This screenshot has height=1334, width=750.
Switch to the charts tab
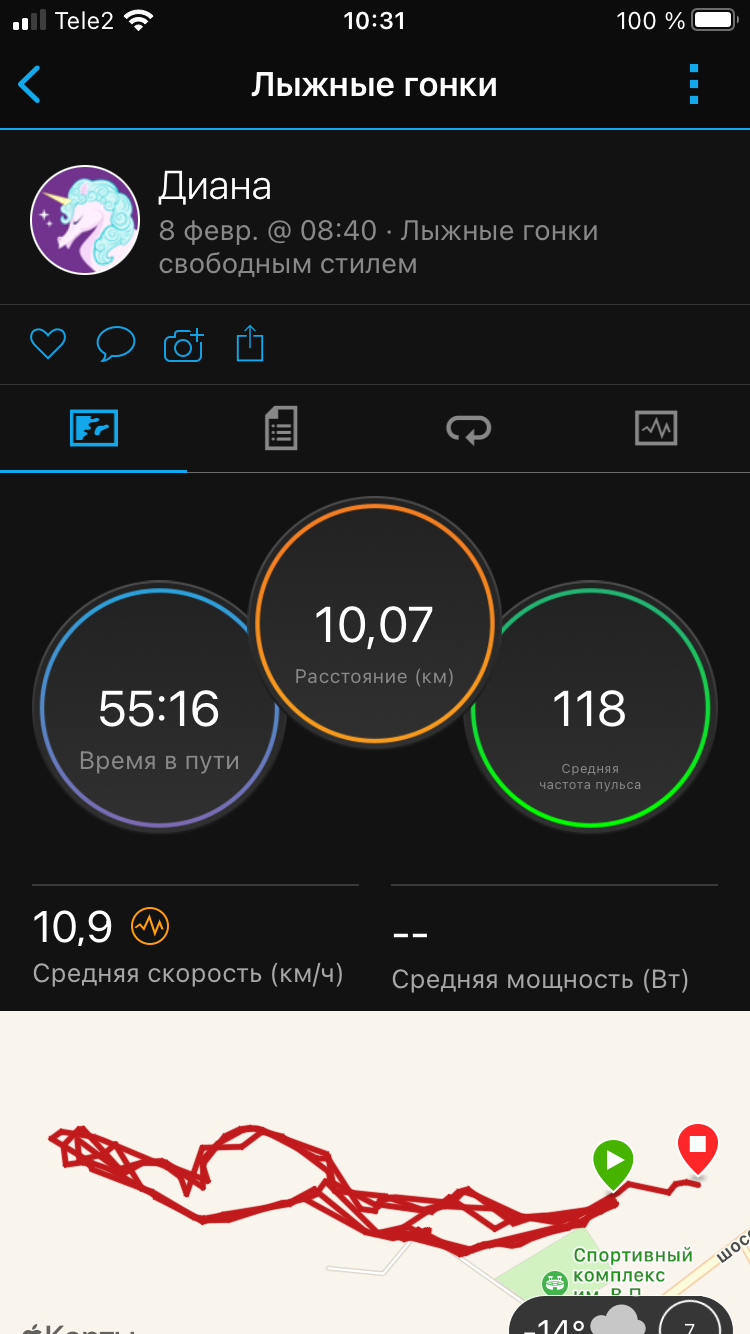(x=656, y=429)
